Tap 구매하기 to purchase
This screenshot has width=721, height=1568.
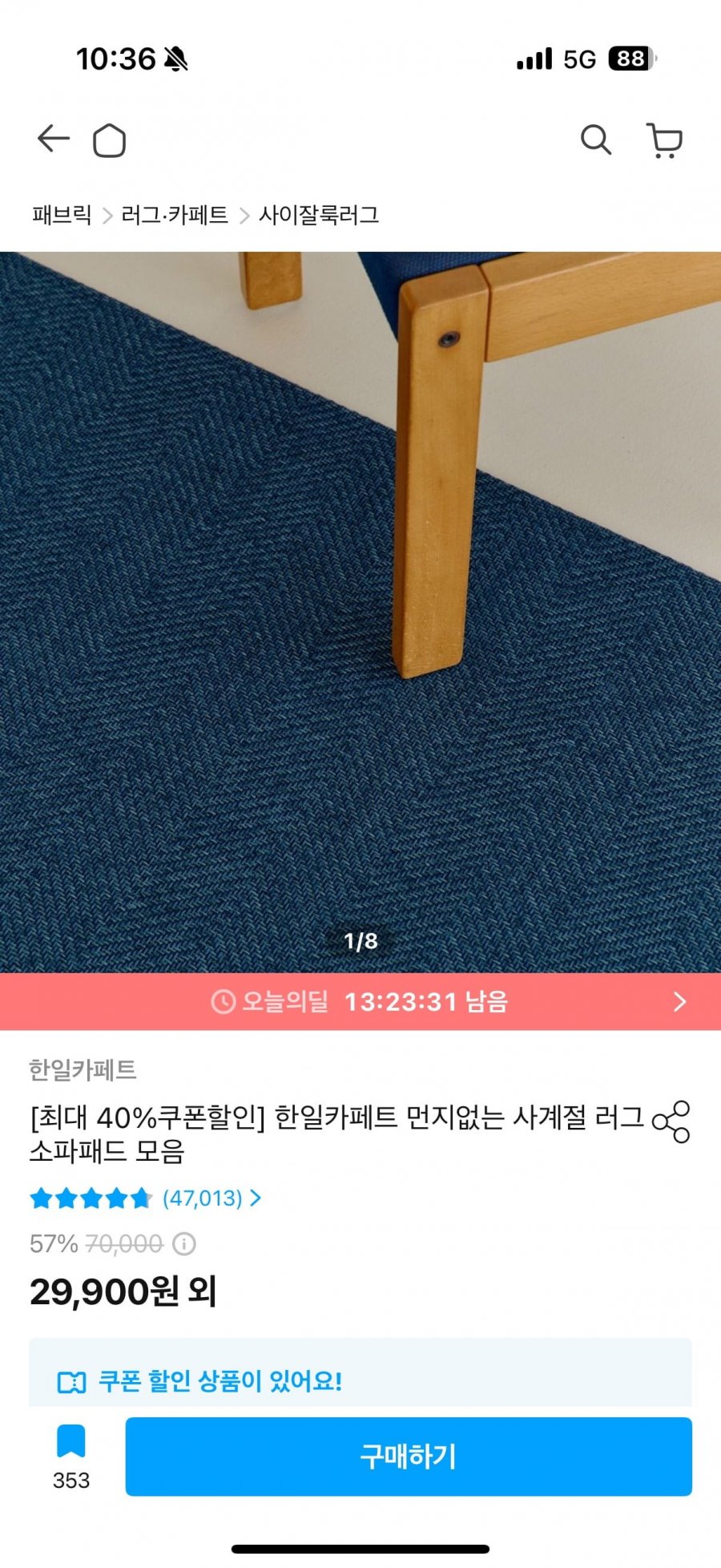tap(409, 1457)
